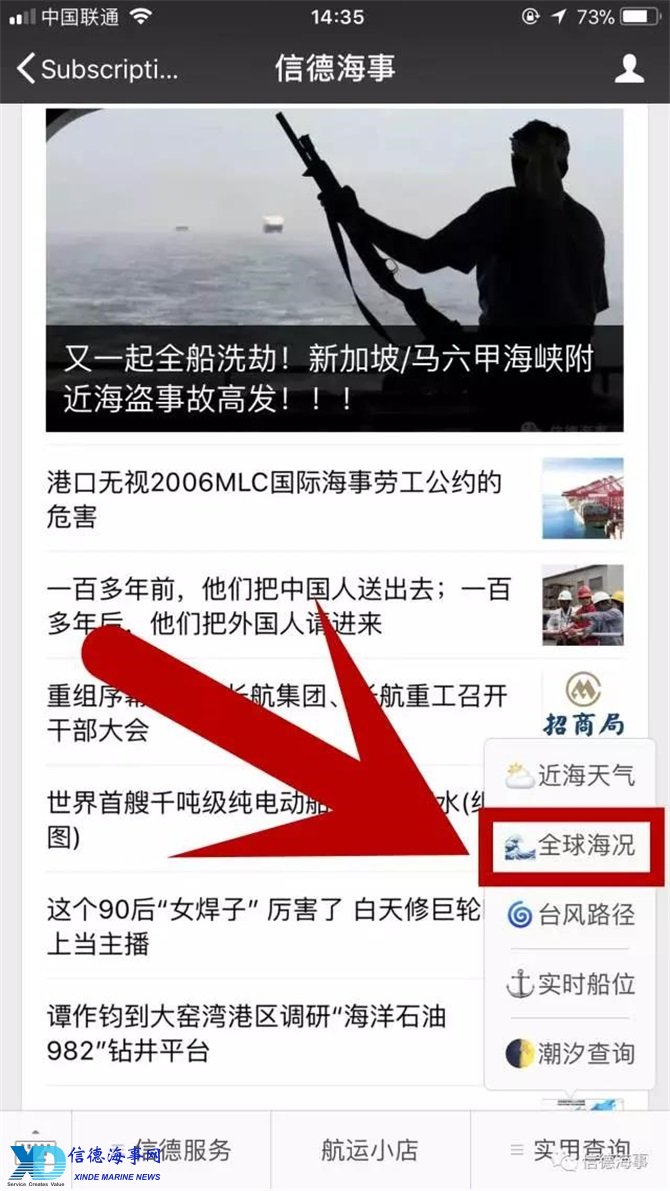
Task: Select 台风路径 from the popup menu
Action: (x=571, y=914)
